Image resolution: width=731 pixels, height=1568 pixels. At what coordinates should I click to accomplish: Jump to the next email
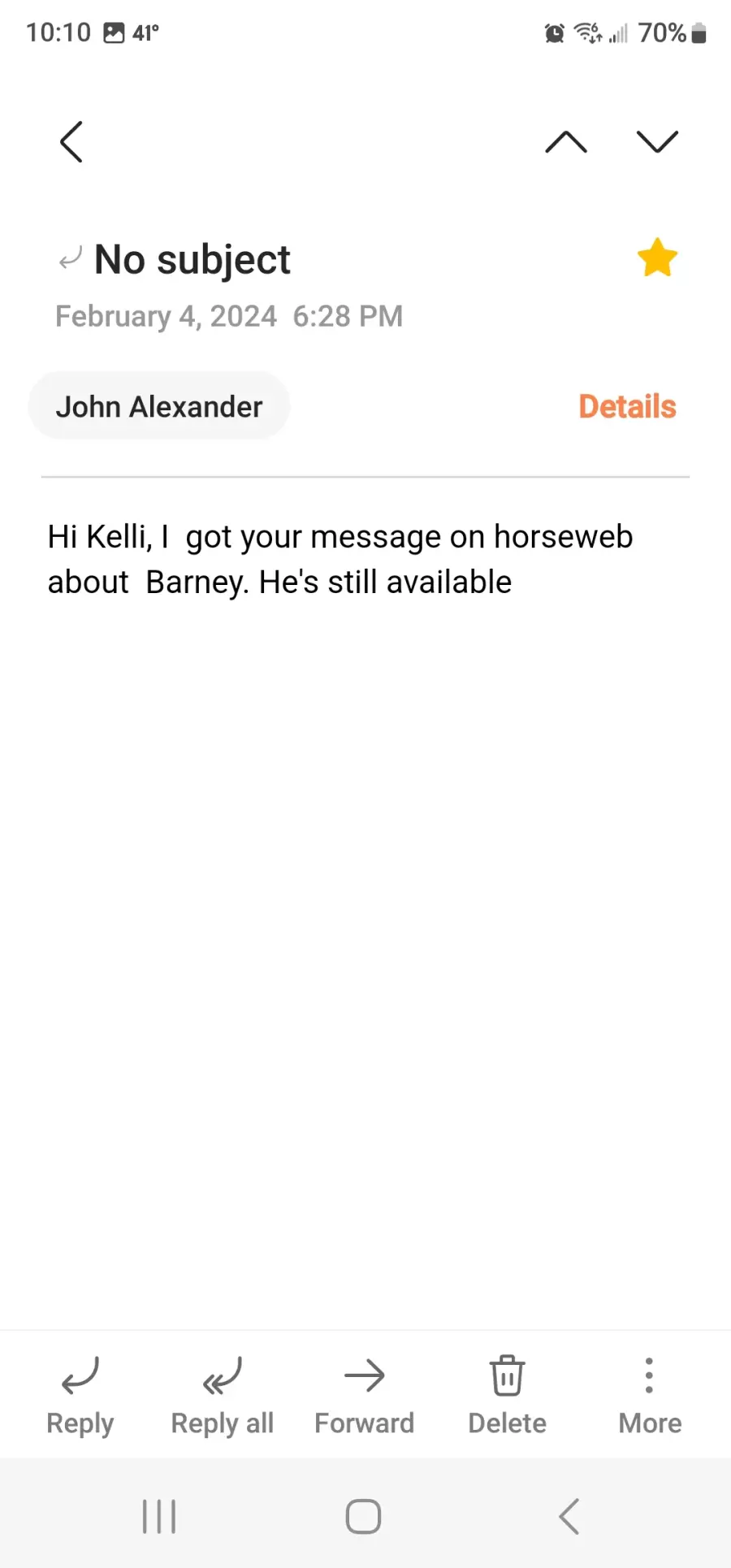coord(657,141)
